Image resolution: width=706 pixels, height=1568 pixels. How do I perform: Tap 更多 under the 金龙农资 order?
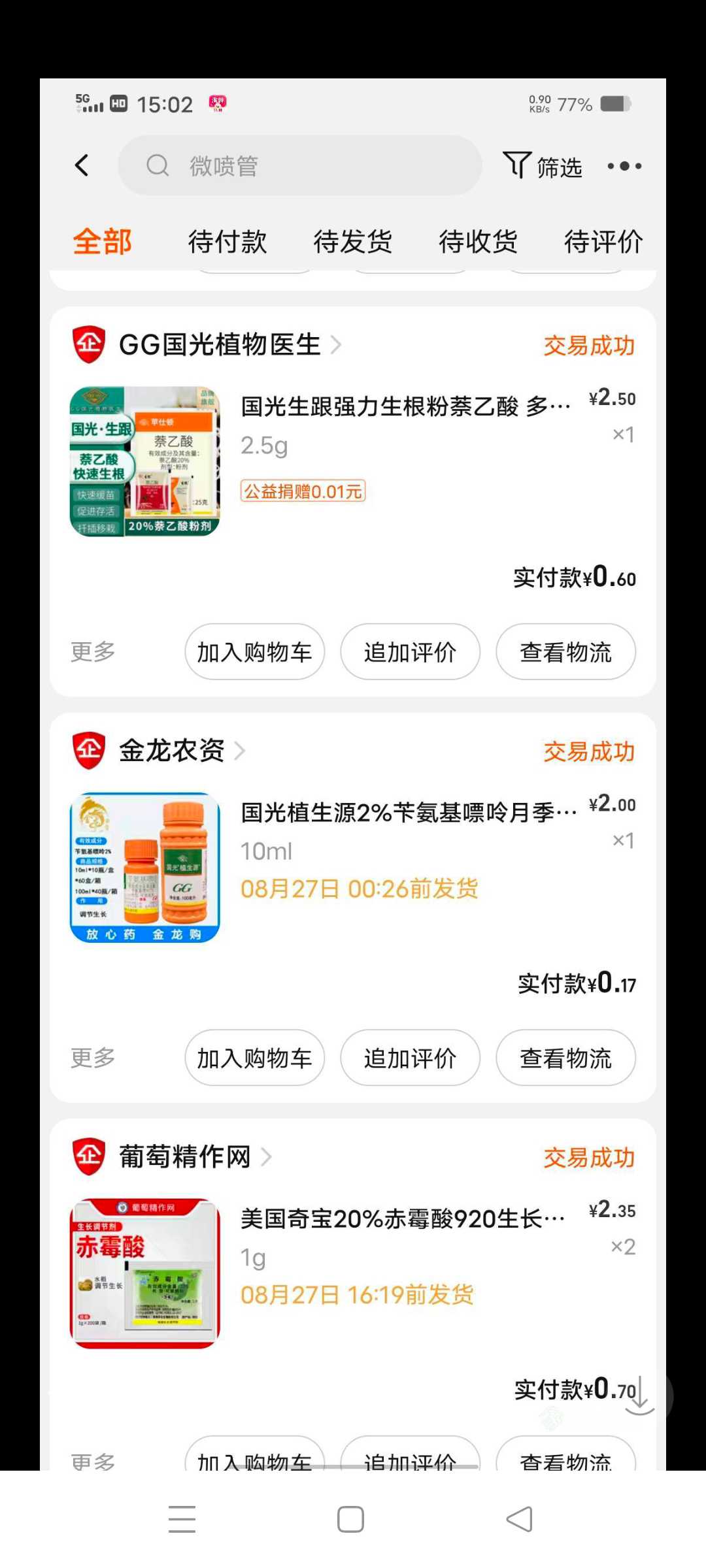(x=93, y=1058)
